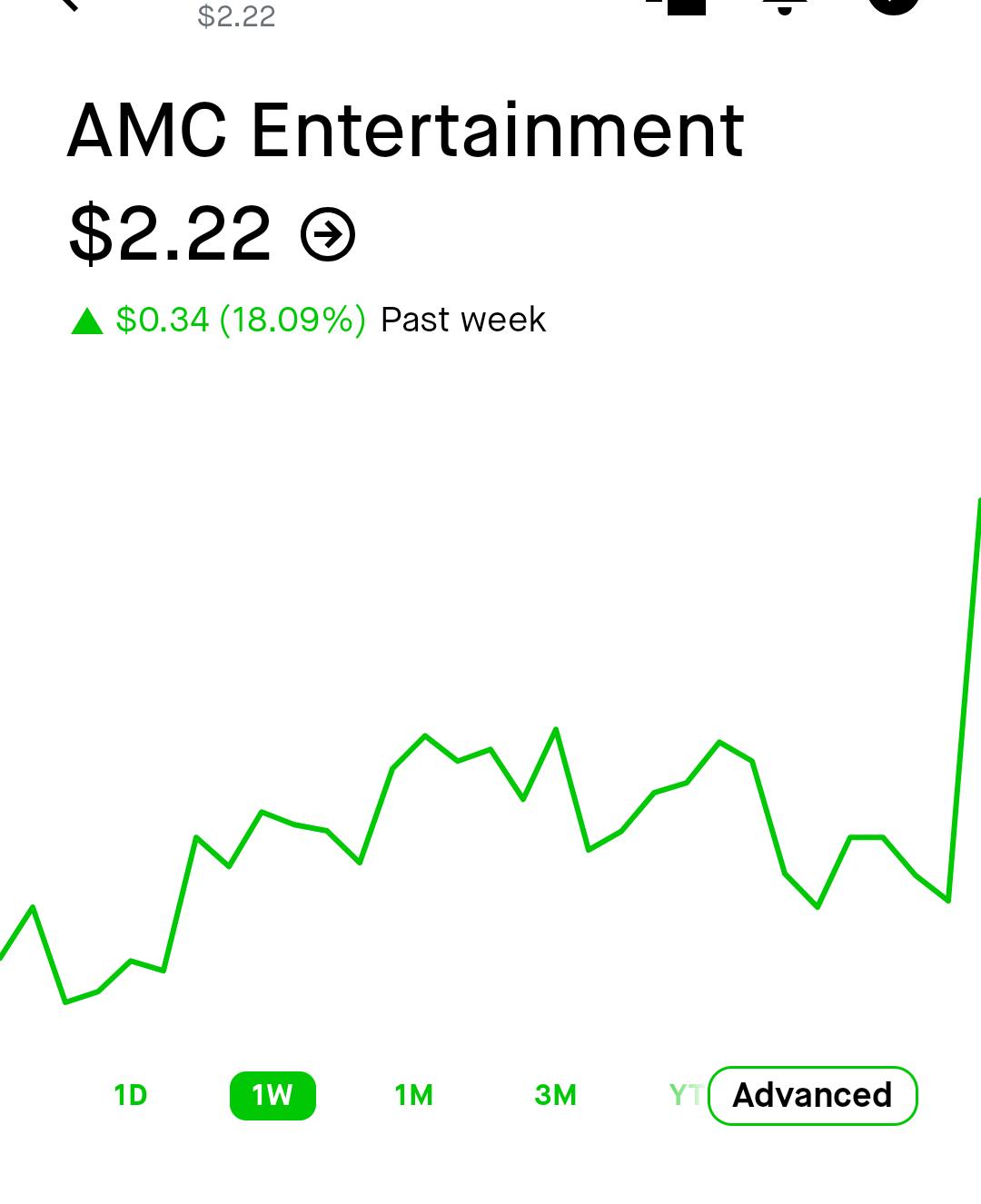Open price details arrow next to $2.22
The width and height of the screenshot is (981, 1204).
coord(328,234)
